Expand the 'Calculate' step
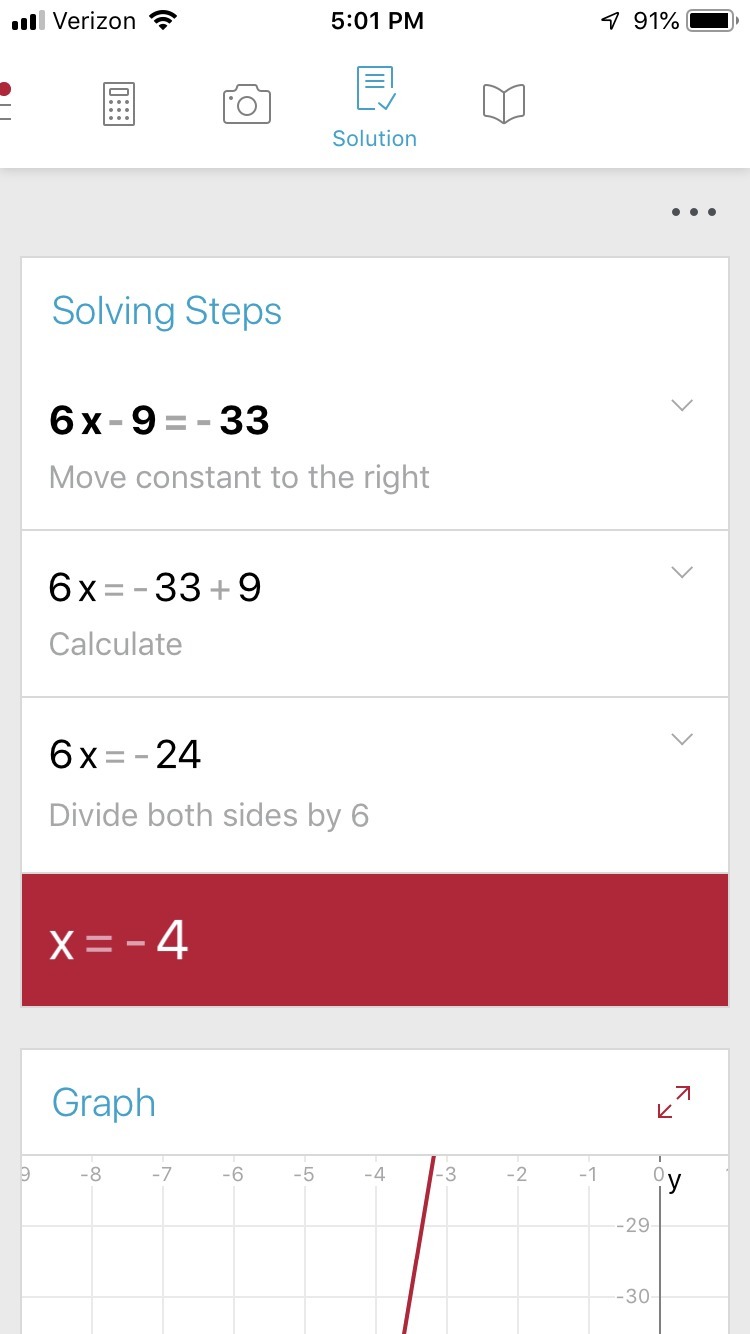Screen dimensions: 750x1334 click(x=682, y=572)
